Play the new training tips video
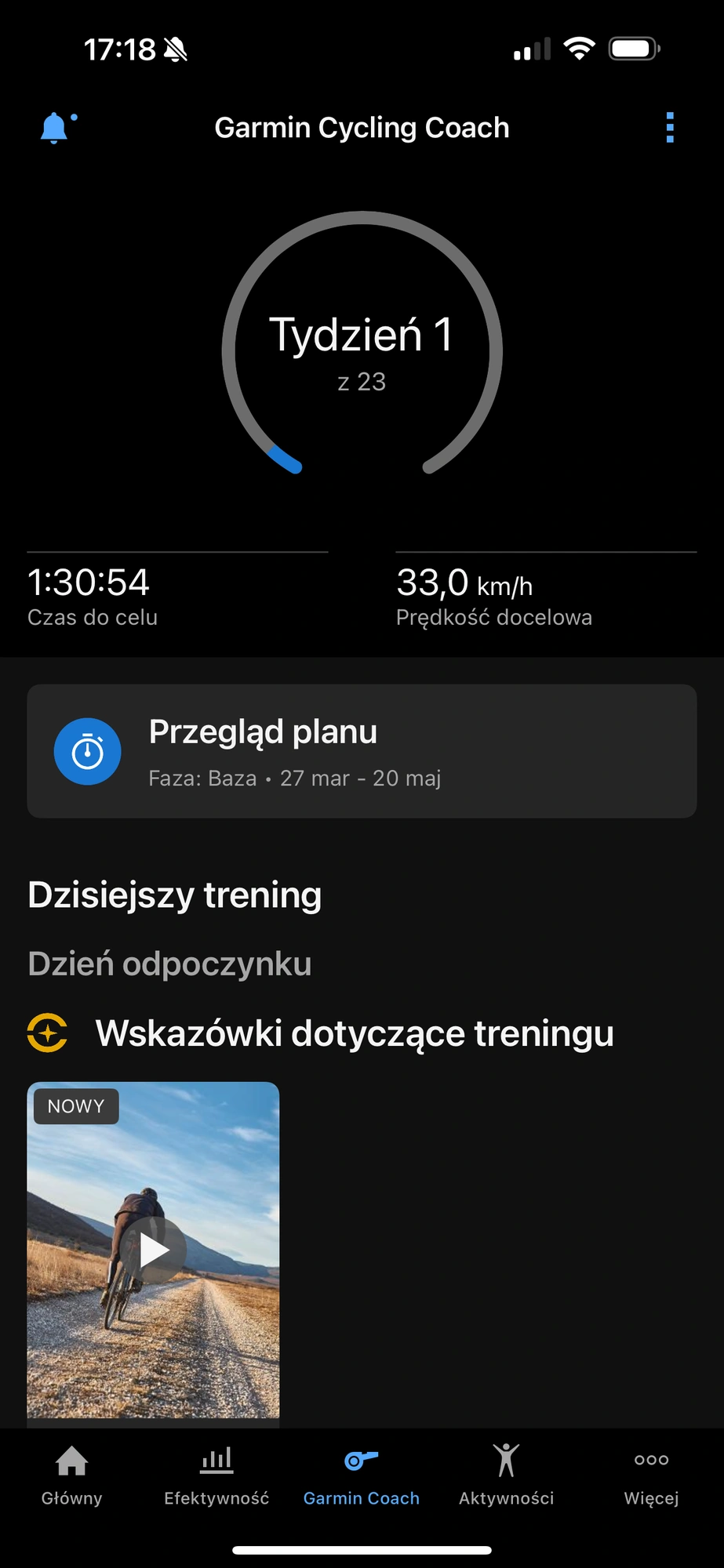 (154, 1250)
